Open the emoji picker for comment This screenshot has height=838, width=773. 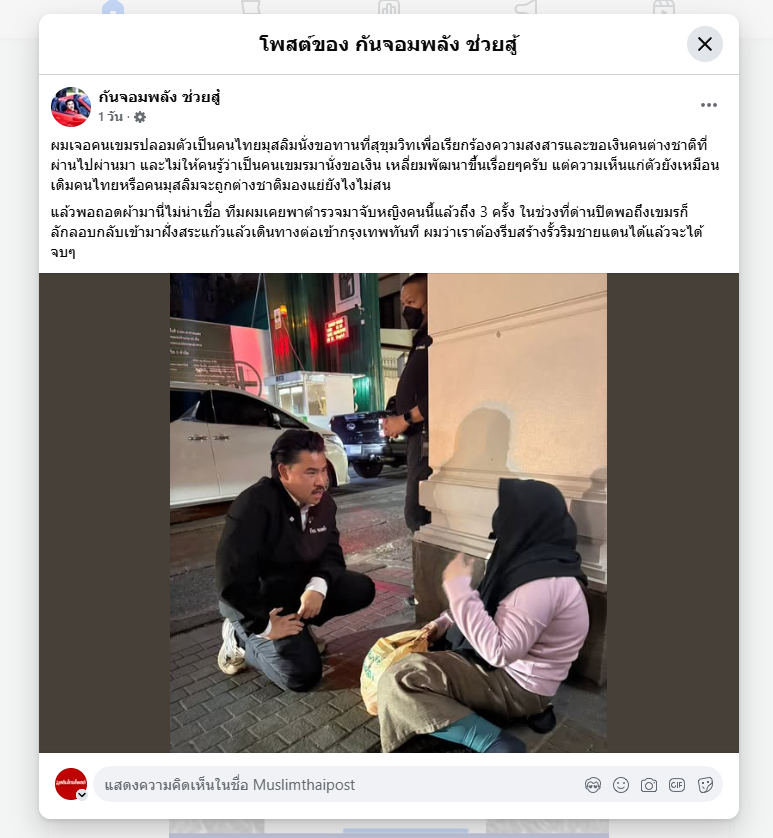pos(621,785)
